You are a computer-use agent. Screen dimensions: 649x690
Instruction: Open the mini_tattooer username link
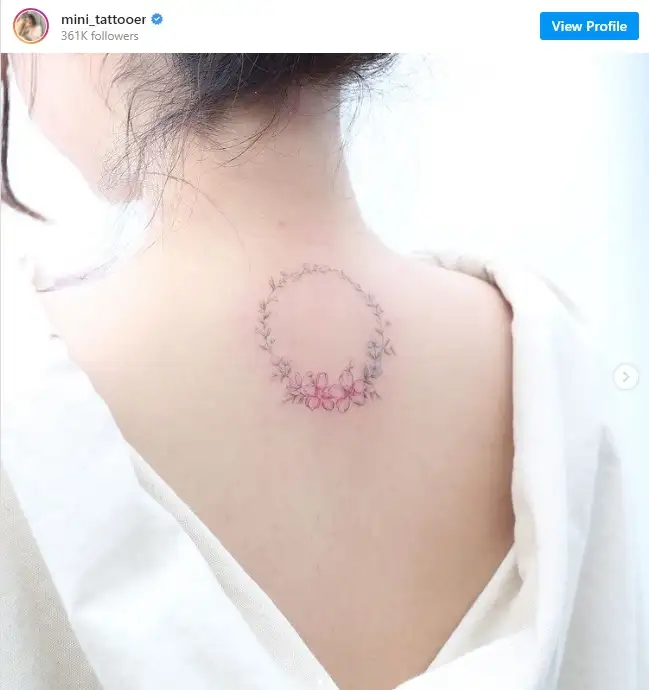103,19
